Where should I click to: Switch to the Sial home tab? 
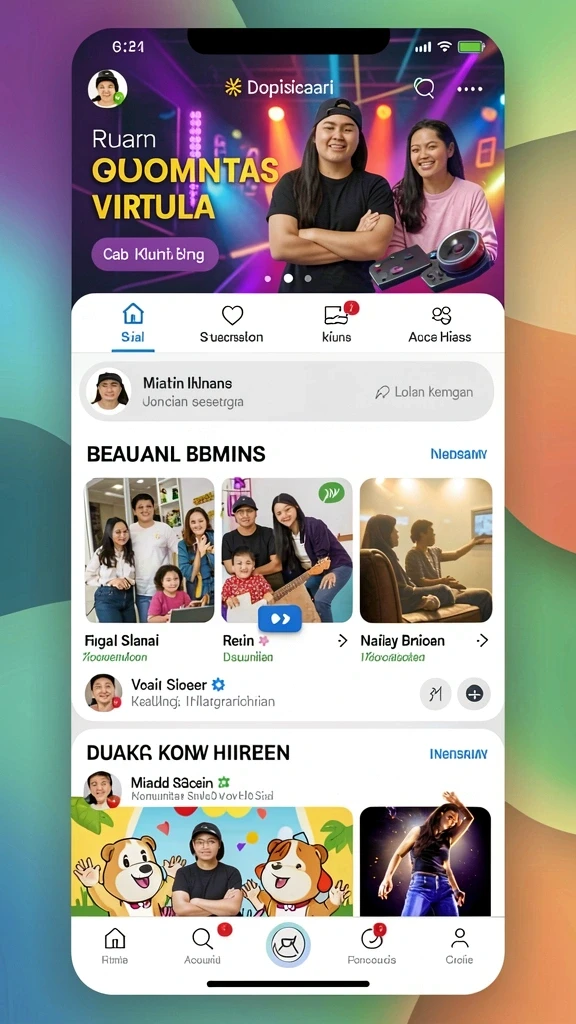click(133, 323)
